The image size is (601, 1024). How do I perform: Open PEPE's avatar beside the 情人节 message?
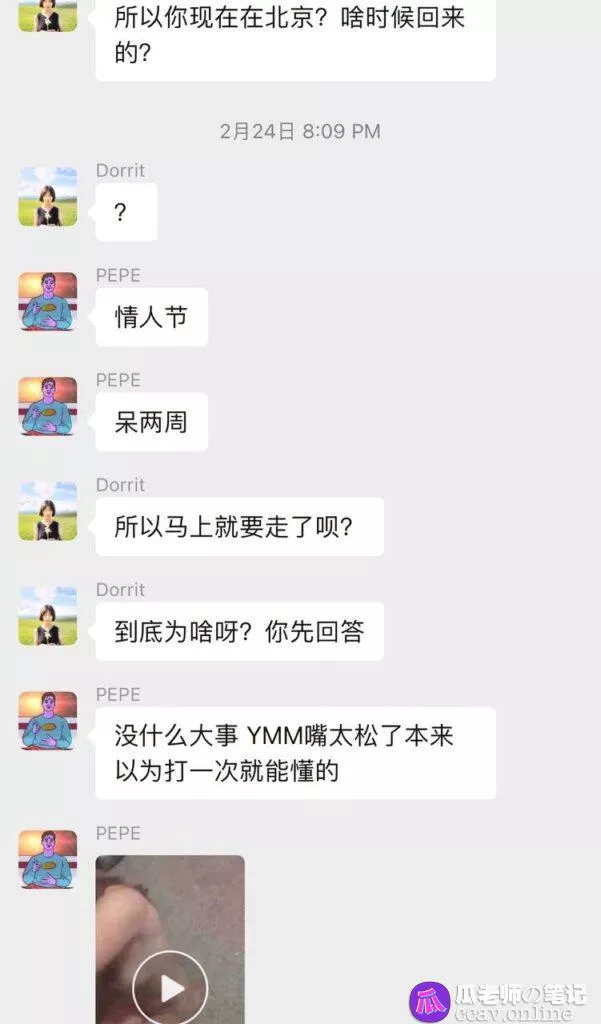[48, 301]
